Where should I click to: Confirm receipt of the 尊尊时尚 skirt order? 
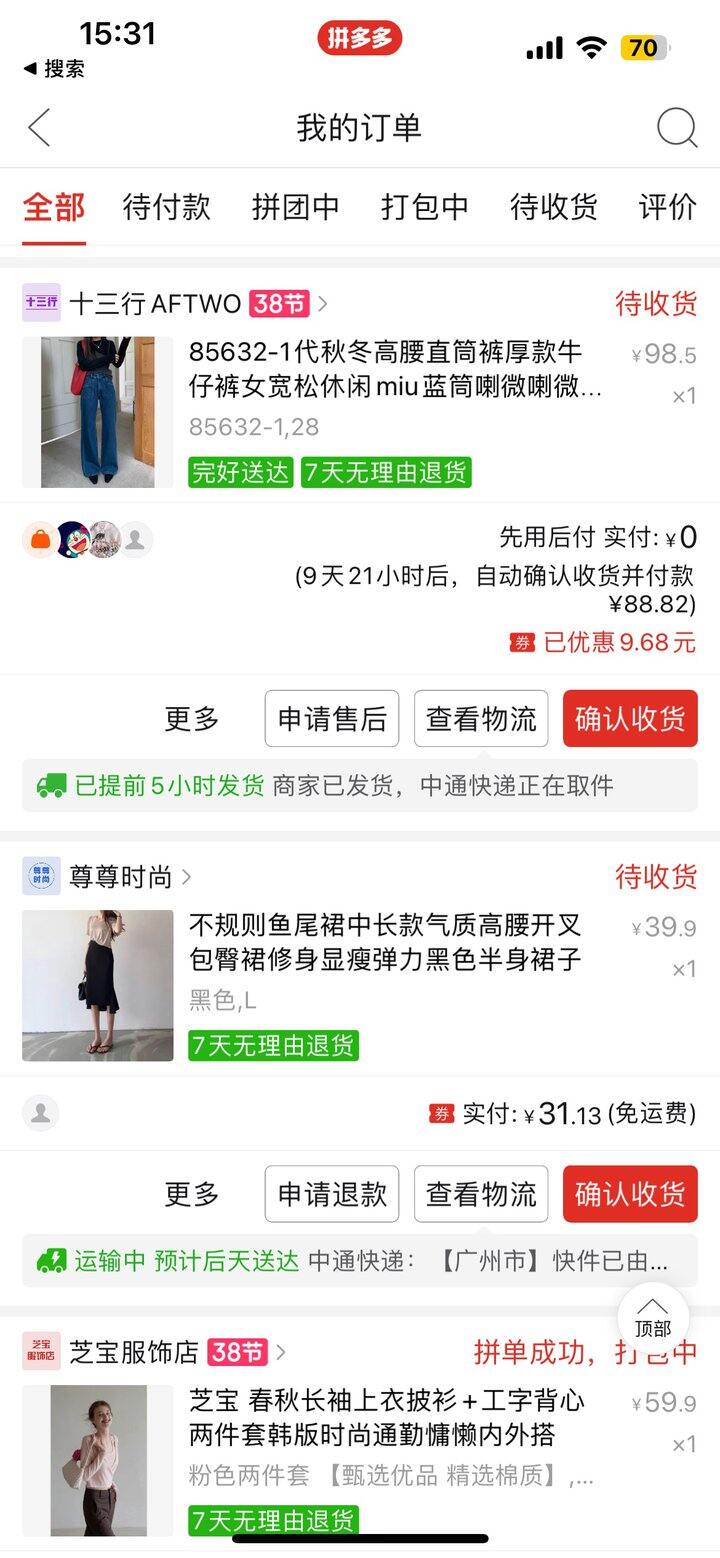point(629,1193)
